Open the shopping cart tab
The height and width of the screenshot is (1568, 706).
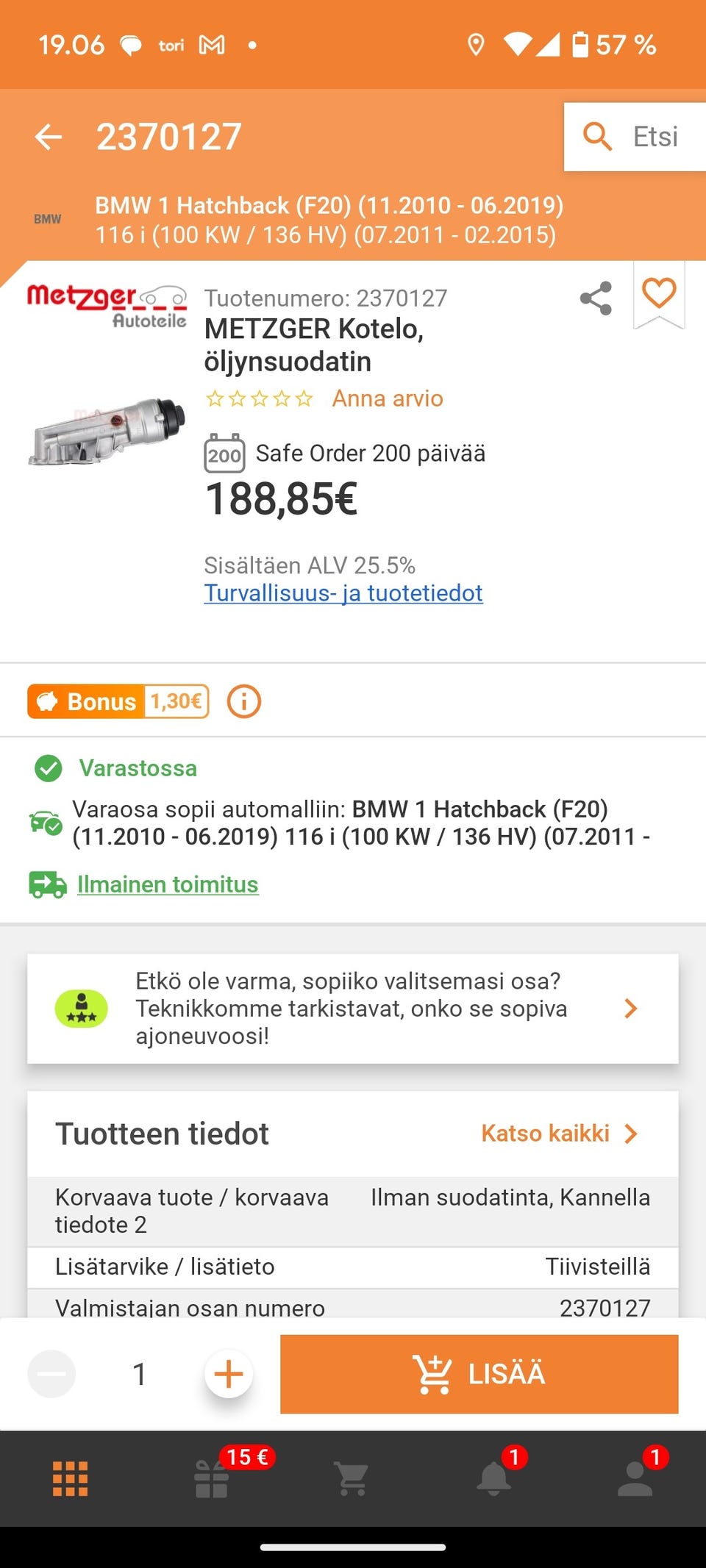click(x=352, y=1478)
